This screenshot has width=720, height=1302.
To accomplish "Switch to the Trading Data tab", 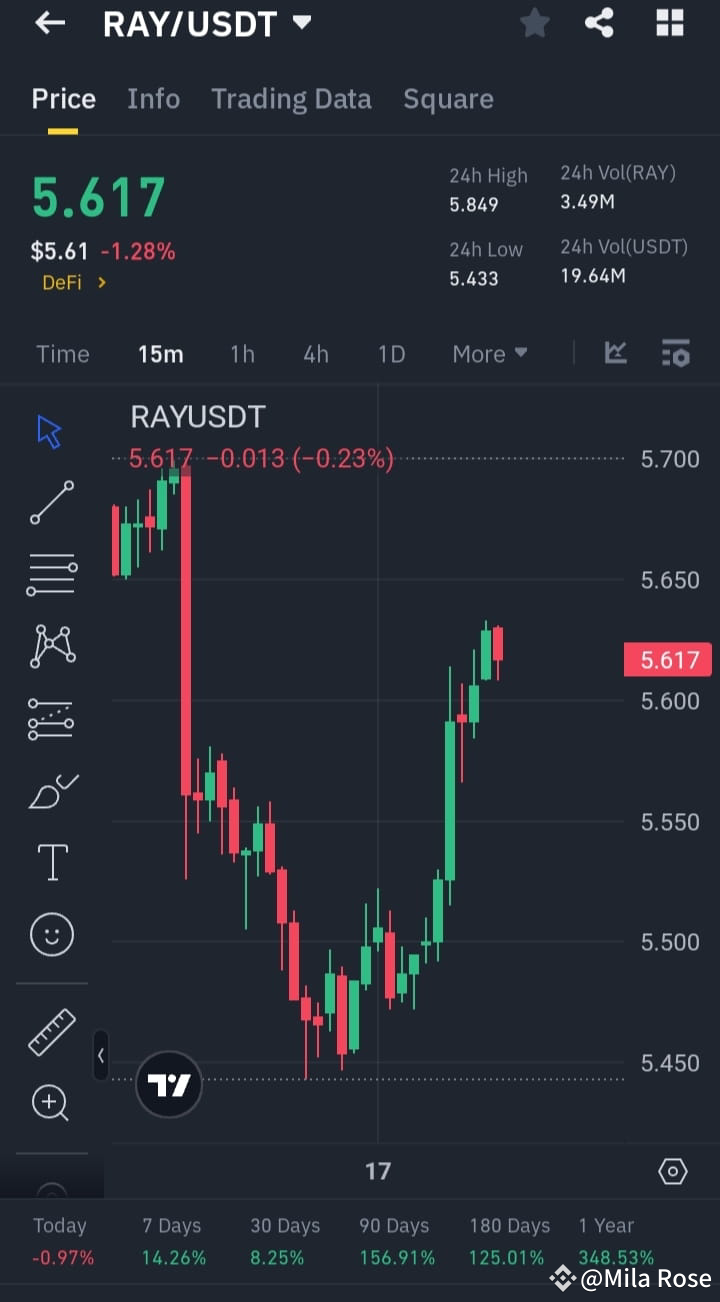I will [291, 98].
